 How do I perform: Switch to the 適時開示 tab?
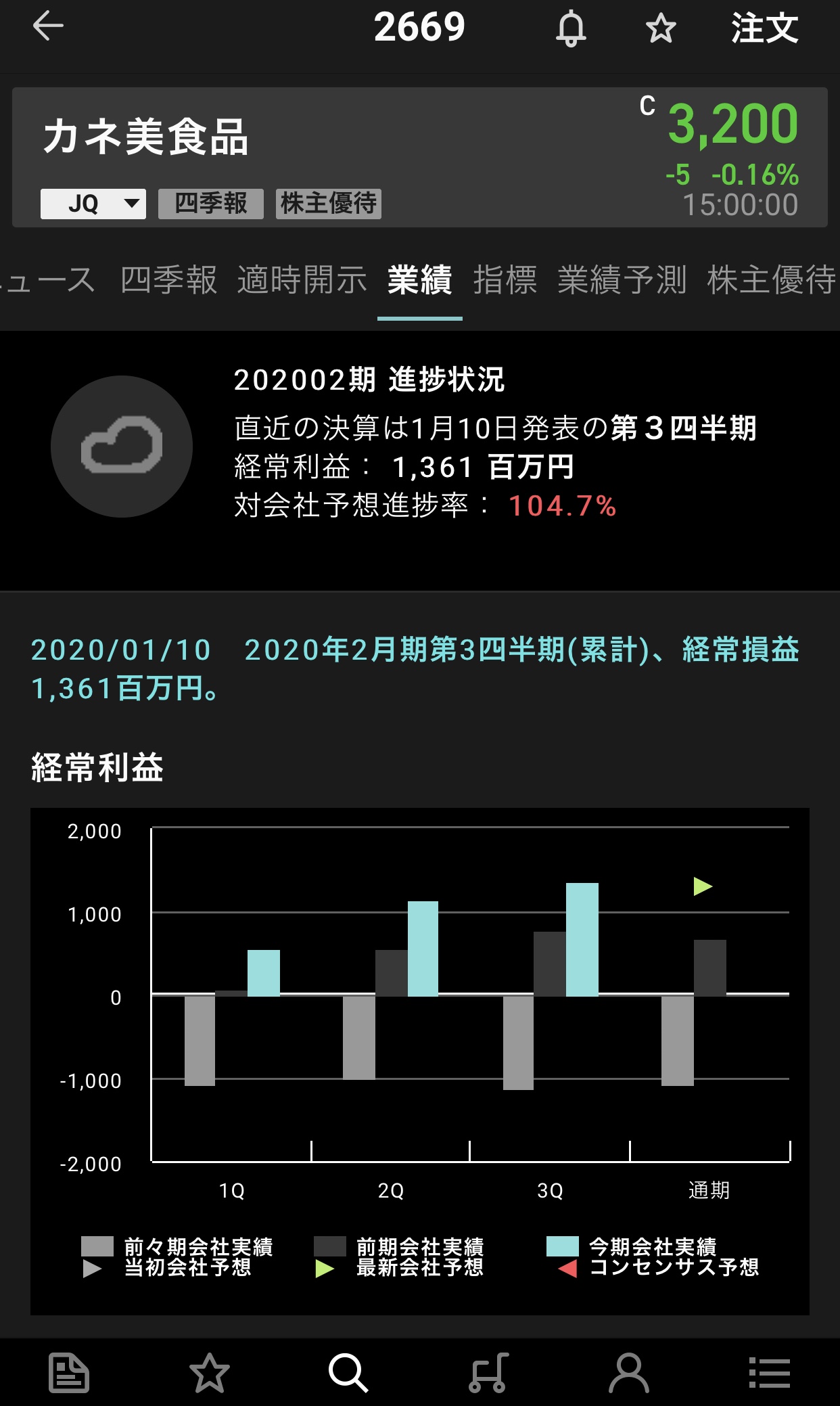pos(302,280)
